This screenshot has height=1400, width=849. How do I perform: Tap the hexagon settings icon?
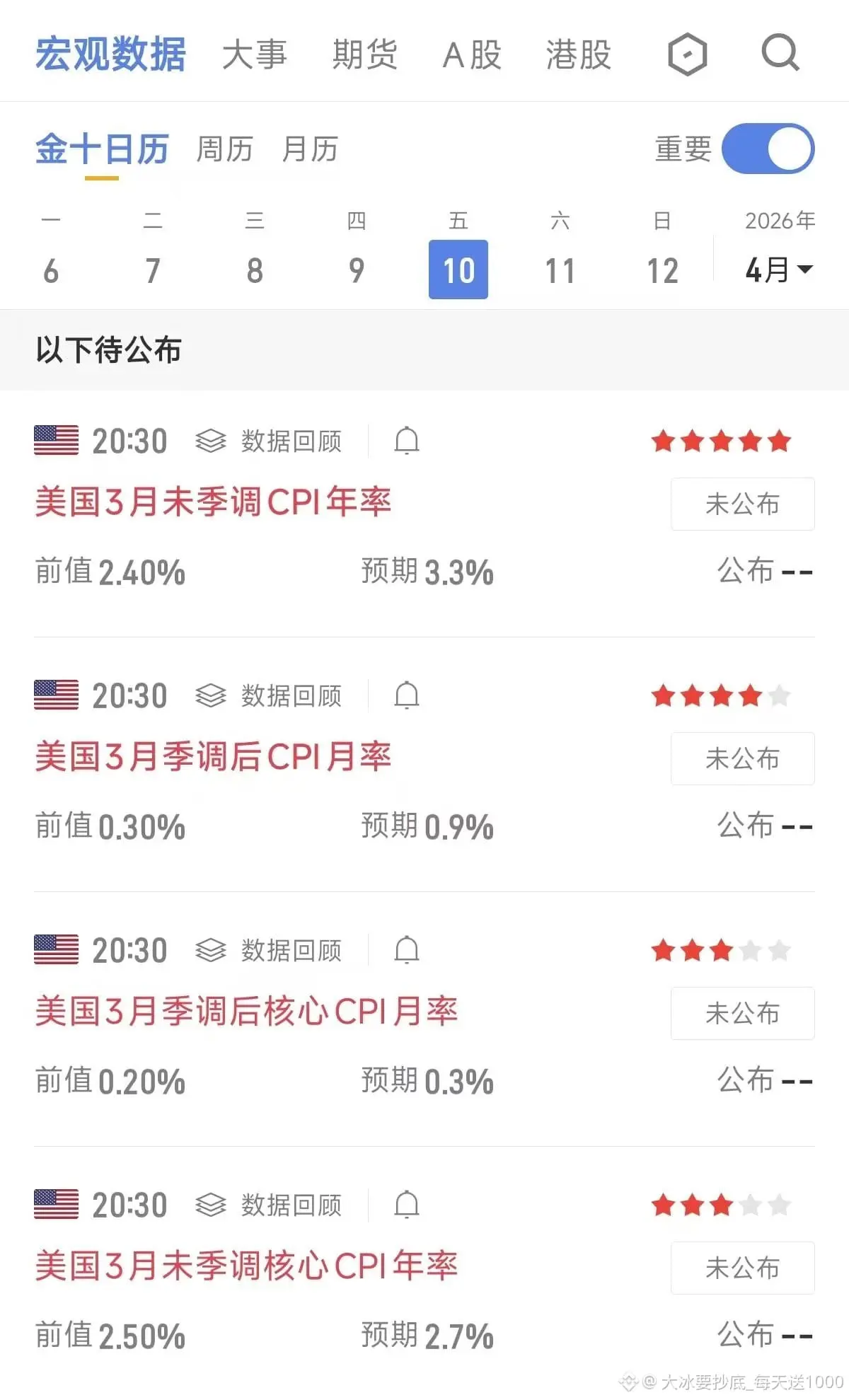pyautogui.click(x=687, y=54)
